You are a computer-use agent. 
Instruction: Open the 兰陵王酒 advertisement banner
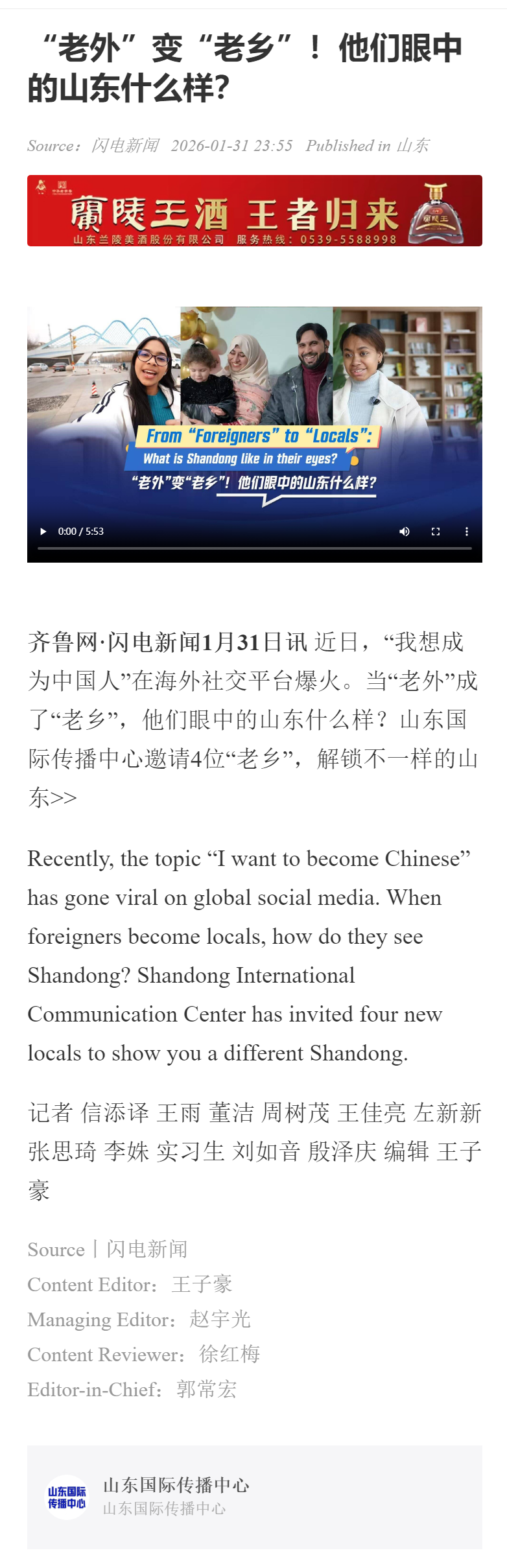[254, 211]
